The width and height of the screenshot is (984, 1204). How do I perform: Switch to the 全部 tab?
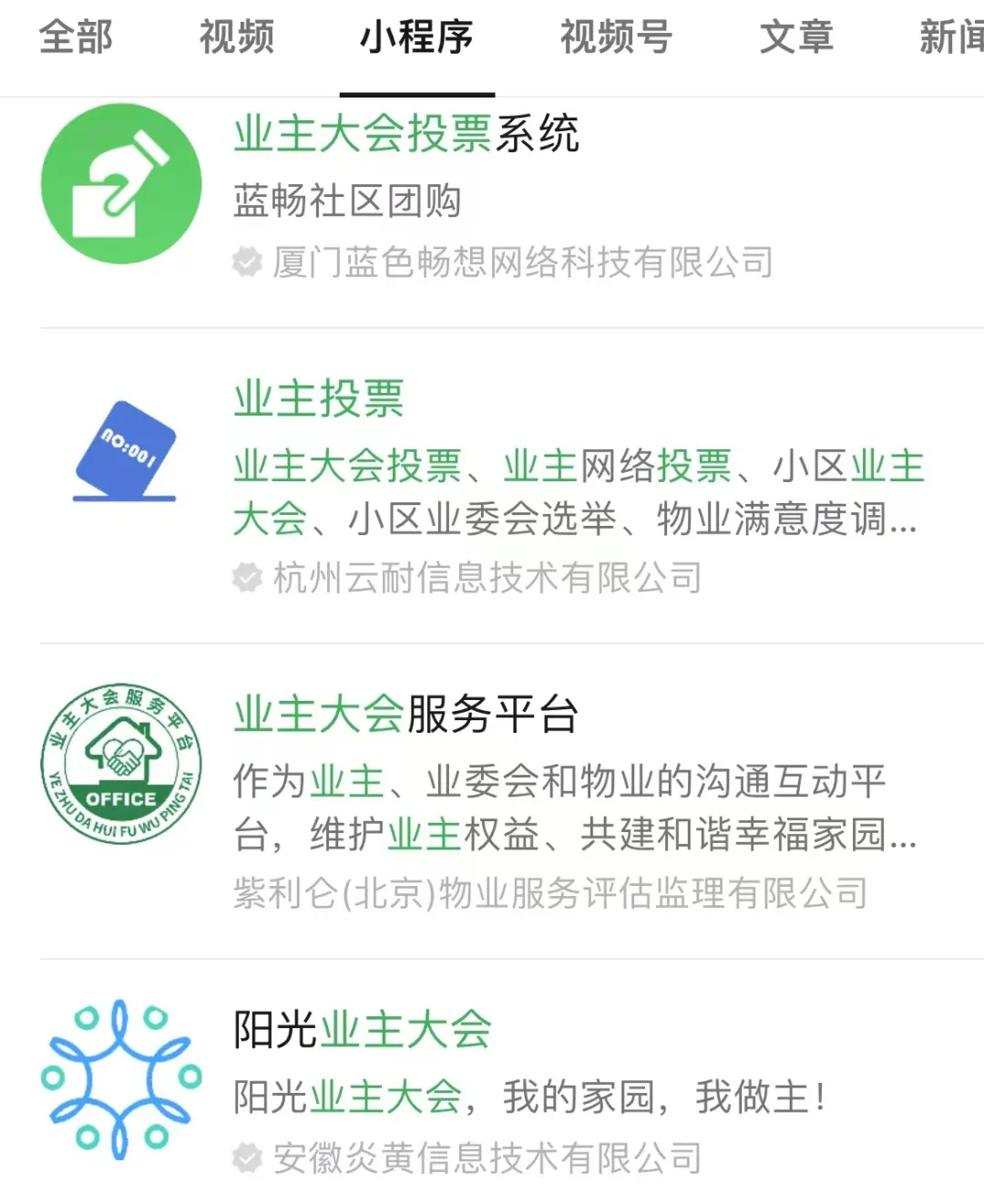point(76,37)
